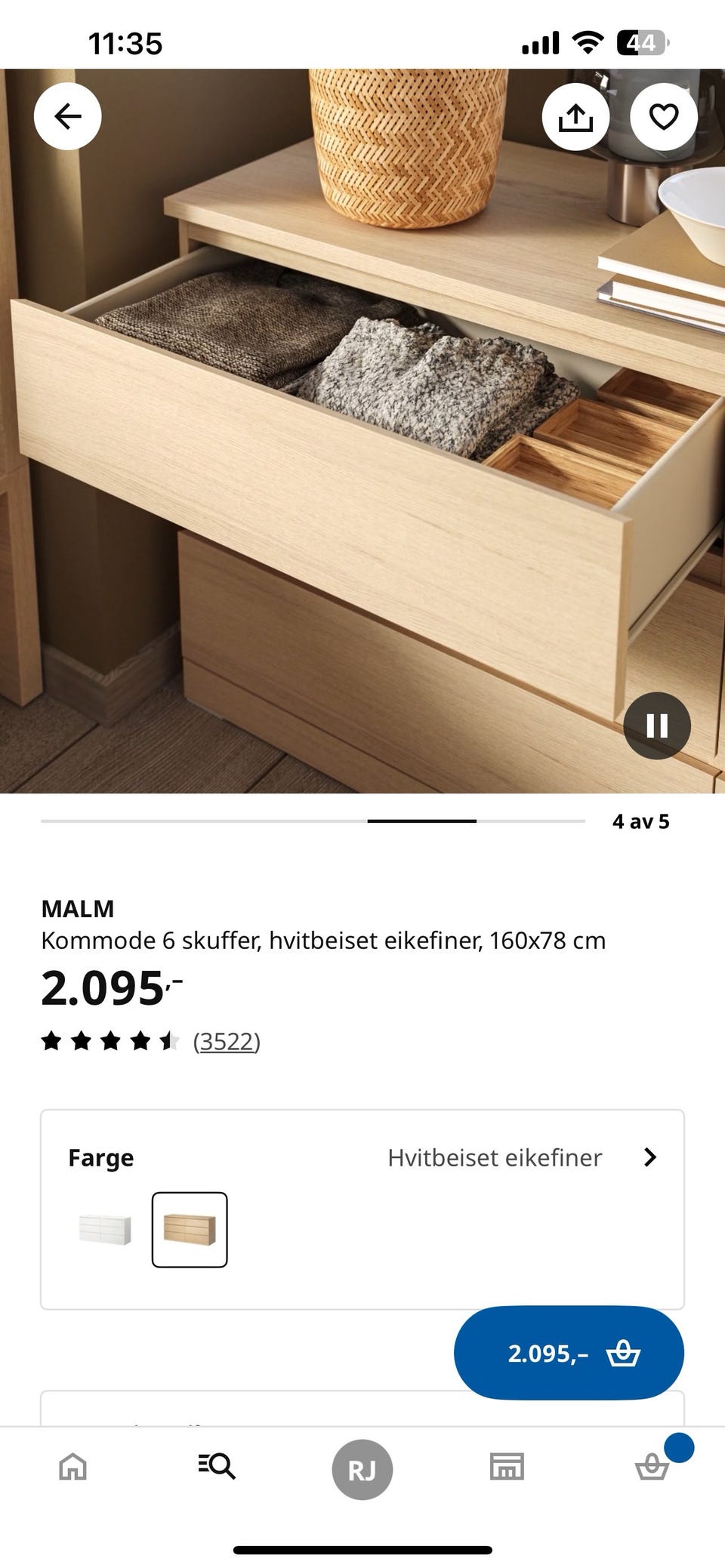Tap the RJ profile avatar
This screenshot has height=1568, width=725.
pyautogui.click(x=362, y=1468)
